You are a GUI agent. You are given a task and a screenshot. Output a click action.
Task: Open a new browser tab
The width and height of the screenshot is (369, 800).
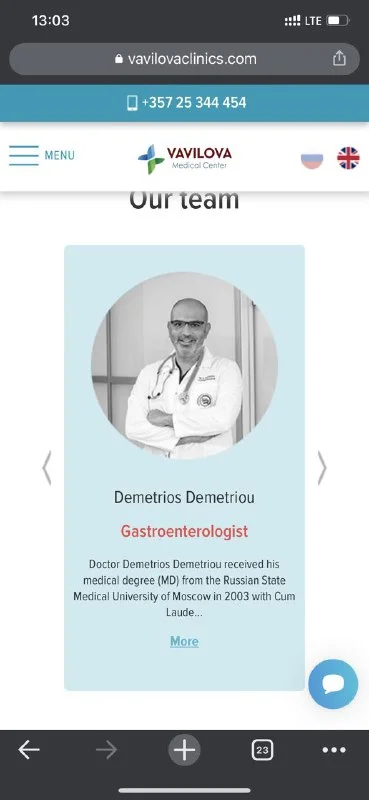[x=184, y=750]
